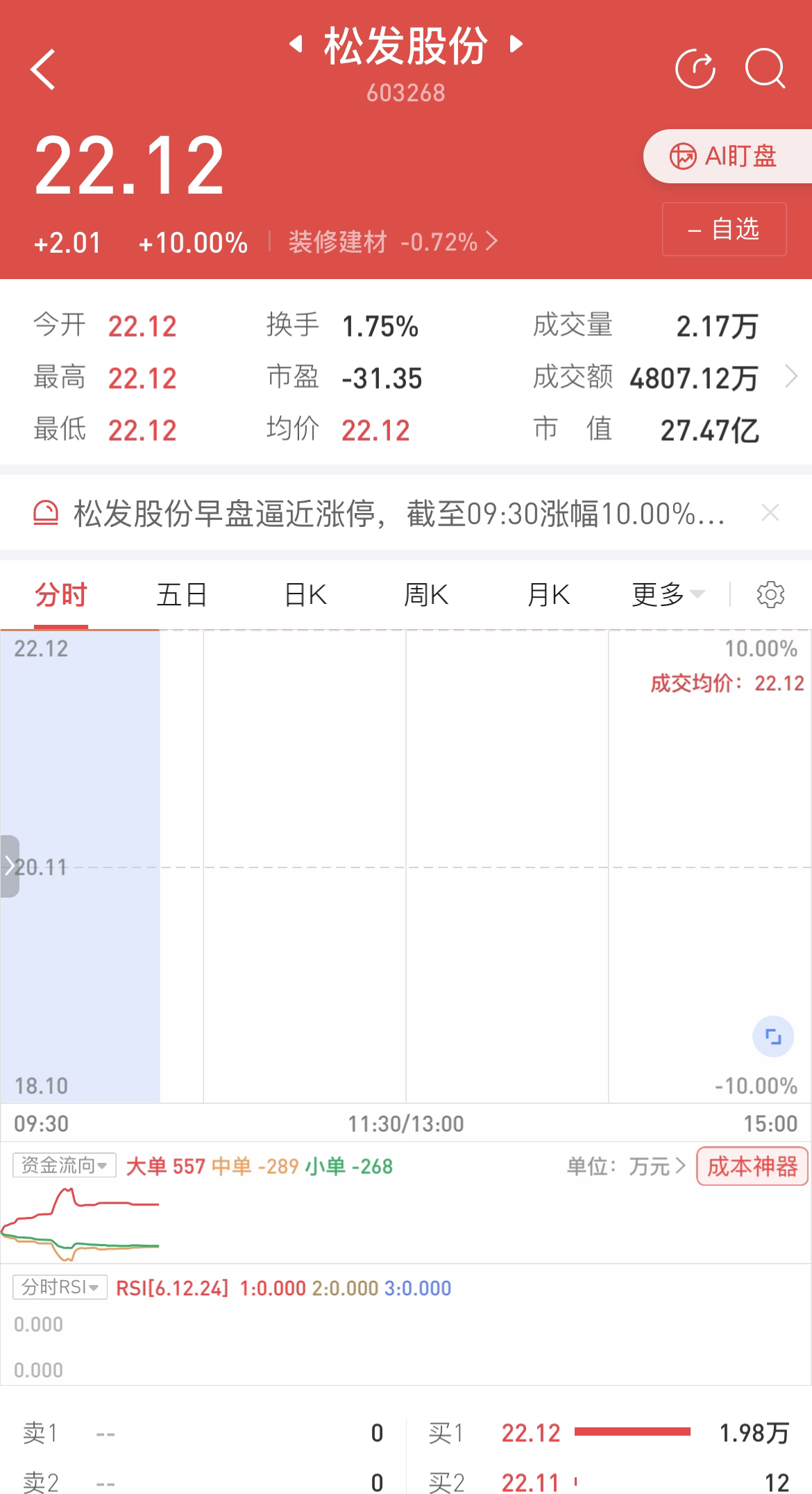Open the AI盯盘 button
The image size is (812, 1494).
727,156
